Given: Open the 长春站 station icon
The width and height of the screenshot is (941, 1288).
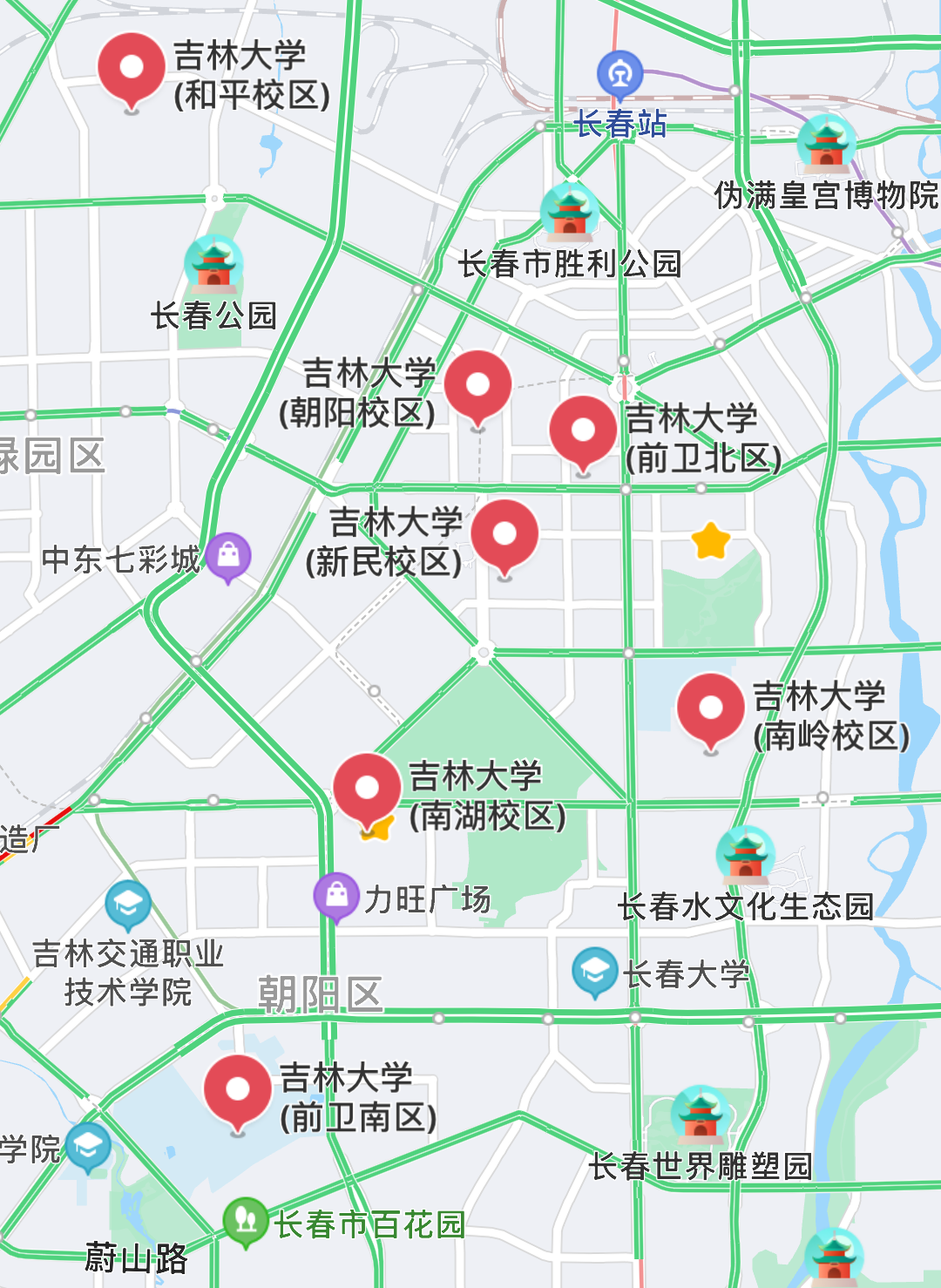Looking at the screenshot, I should [620, 74].
